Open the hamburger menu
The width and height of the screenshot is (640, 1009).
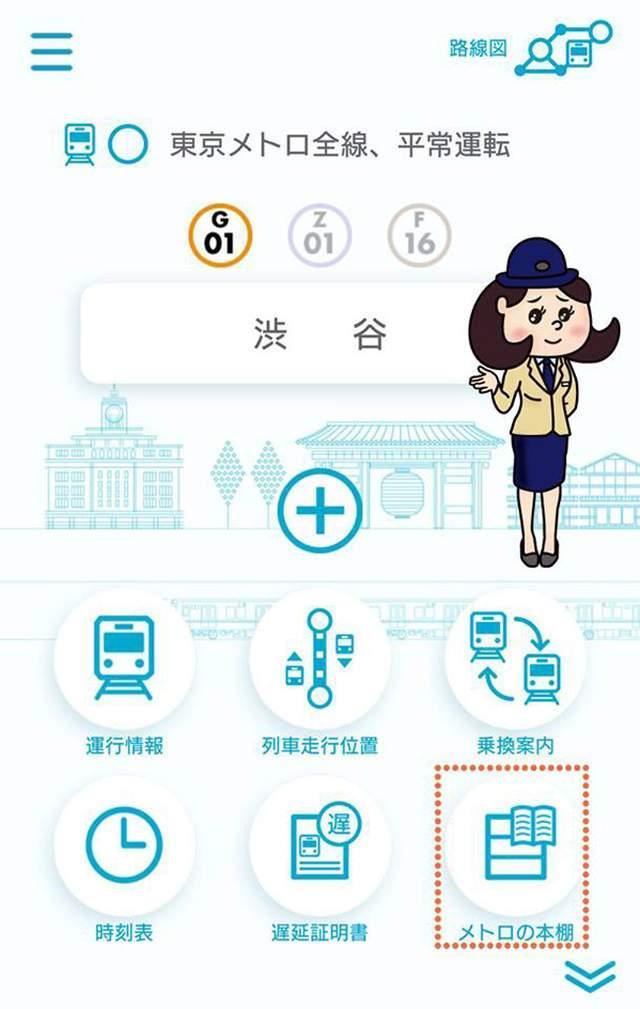coord(52,52)
